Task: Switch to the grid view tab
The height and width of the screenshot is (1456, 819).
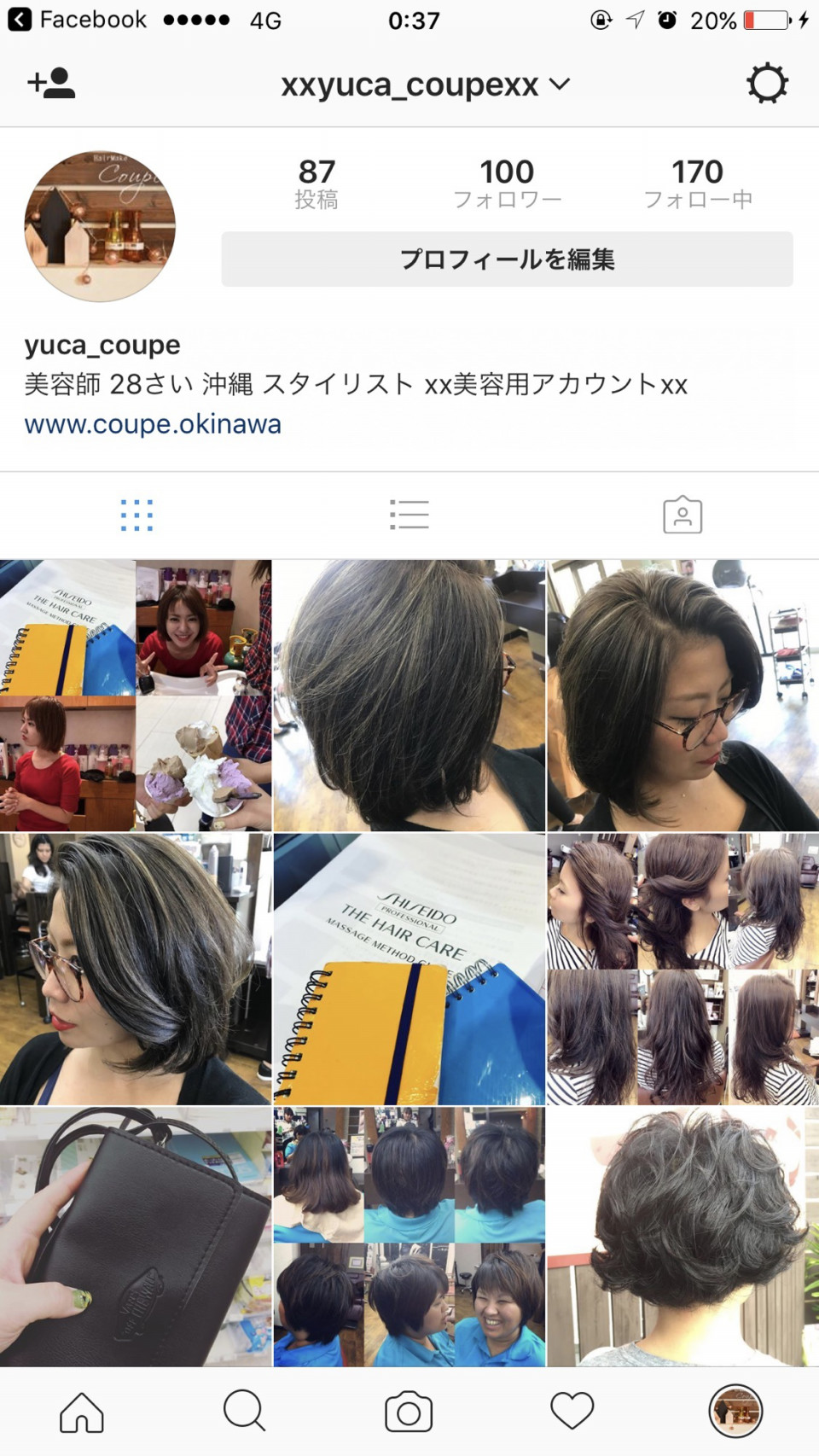Action: coord(136,515)
